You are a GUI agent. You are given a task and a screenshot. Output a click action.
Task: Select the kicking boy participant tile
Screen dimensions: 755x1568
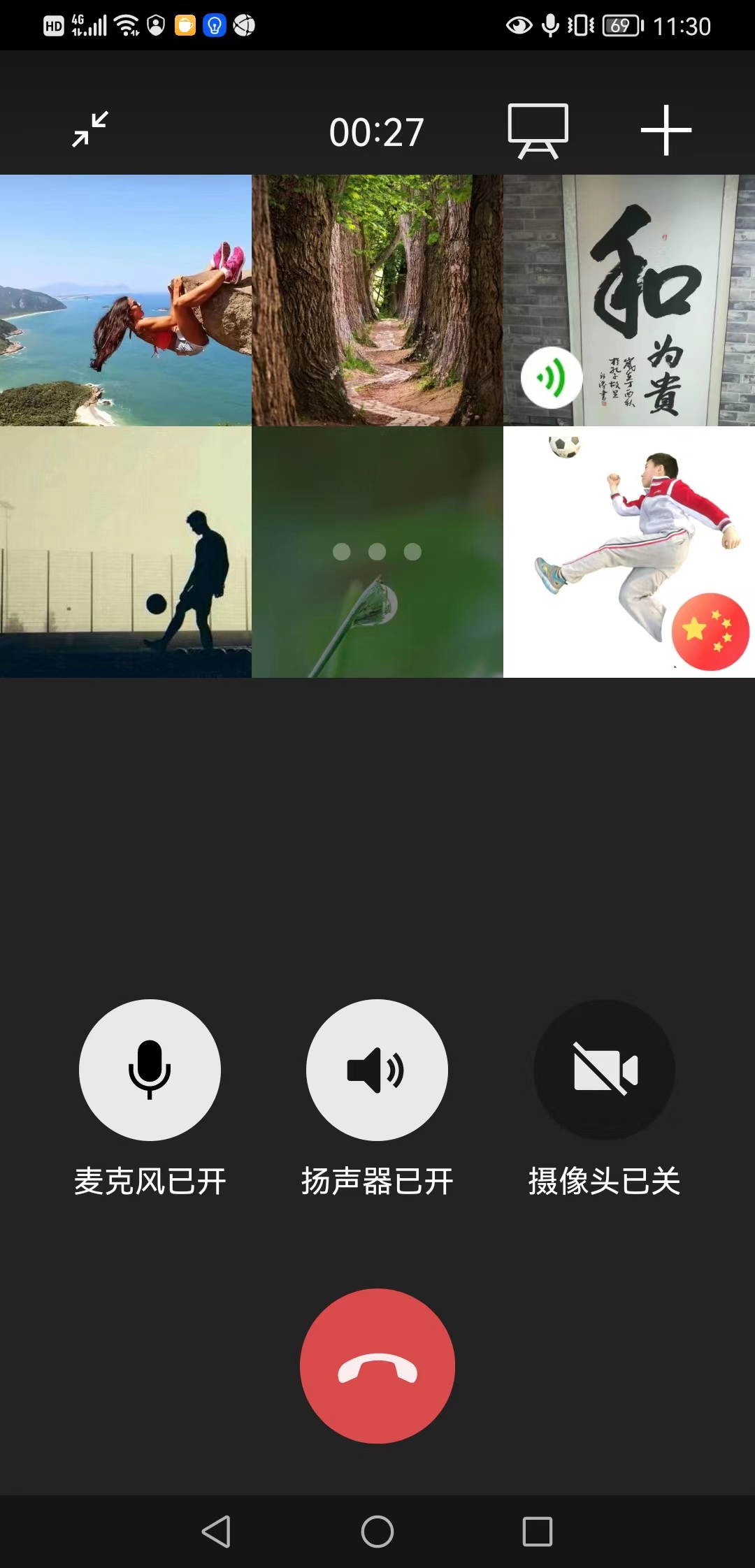(629, 552)
